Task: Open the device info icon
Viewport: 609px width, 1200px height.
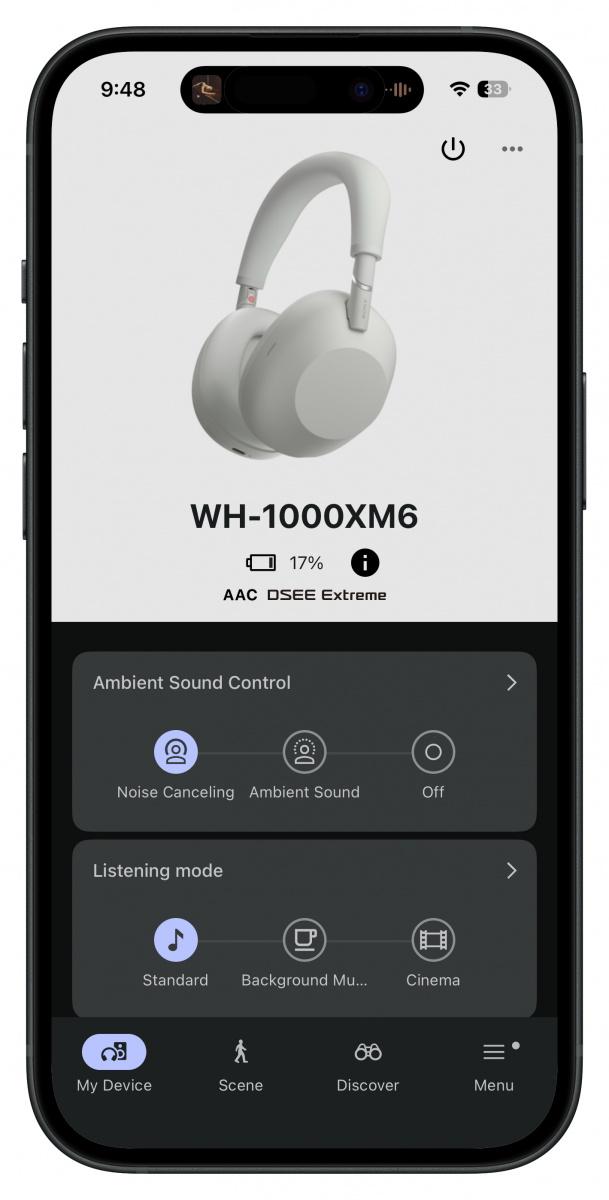Action: point(365,563)
